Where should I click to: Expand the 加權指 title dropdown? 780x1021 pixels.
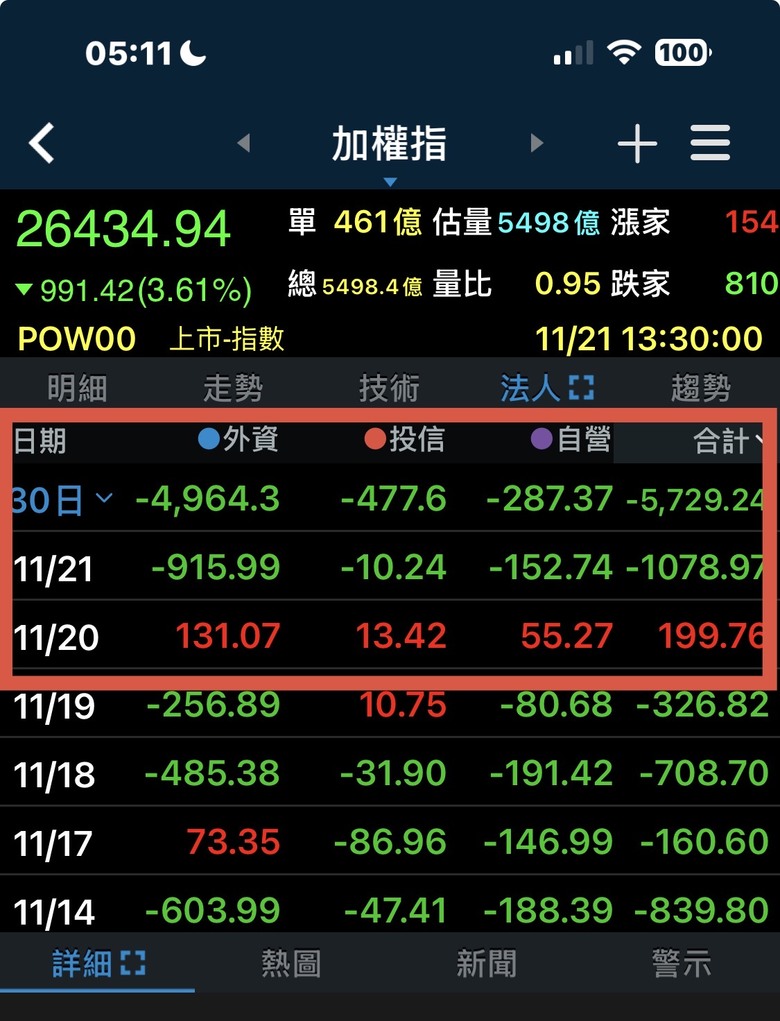click(389, 148)
